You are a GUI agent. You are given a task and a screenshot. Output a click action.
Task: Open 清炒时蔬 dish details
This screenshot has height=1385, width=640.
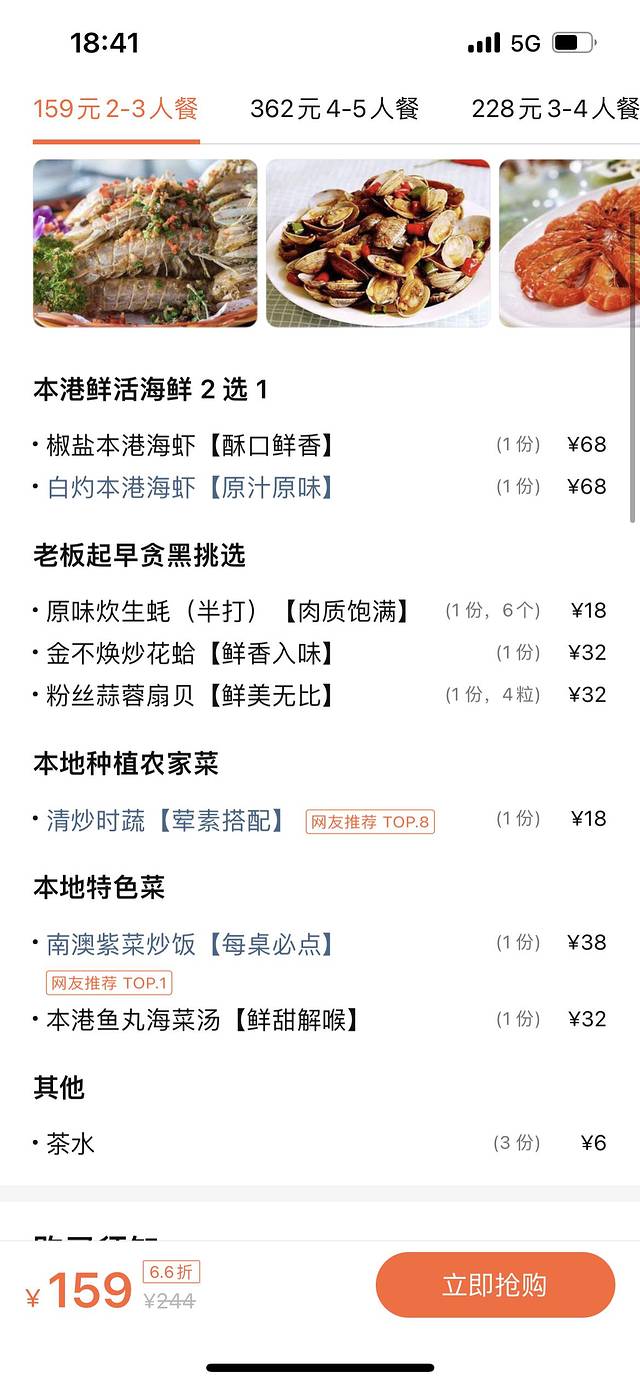click(x=165, y=821)
